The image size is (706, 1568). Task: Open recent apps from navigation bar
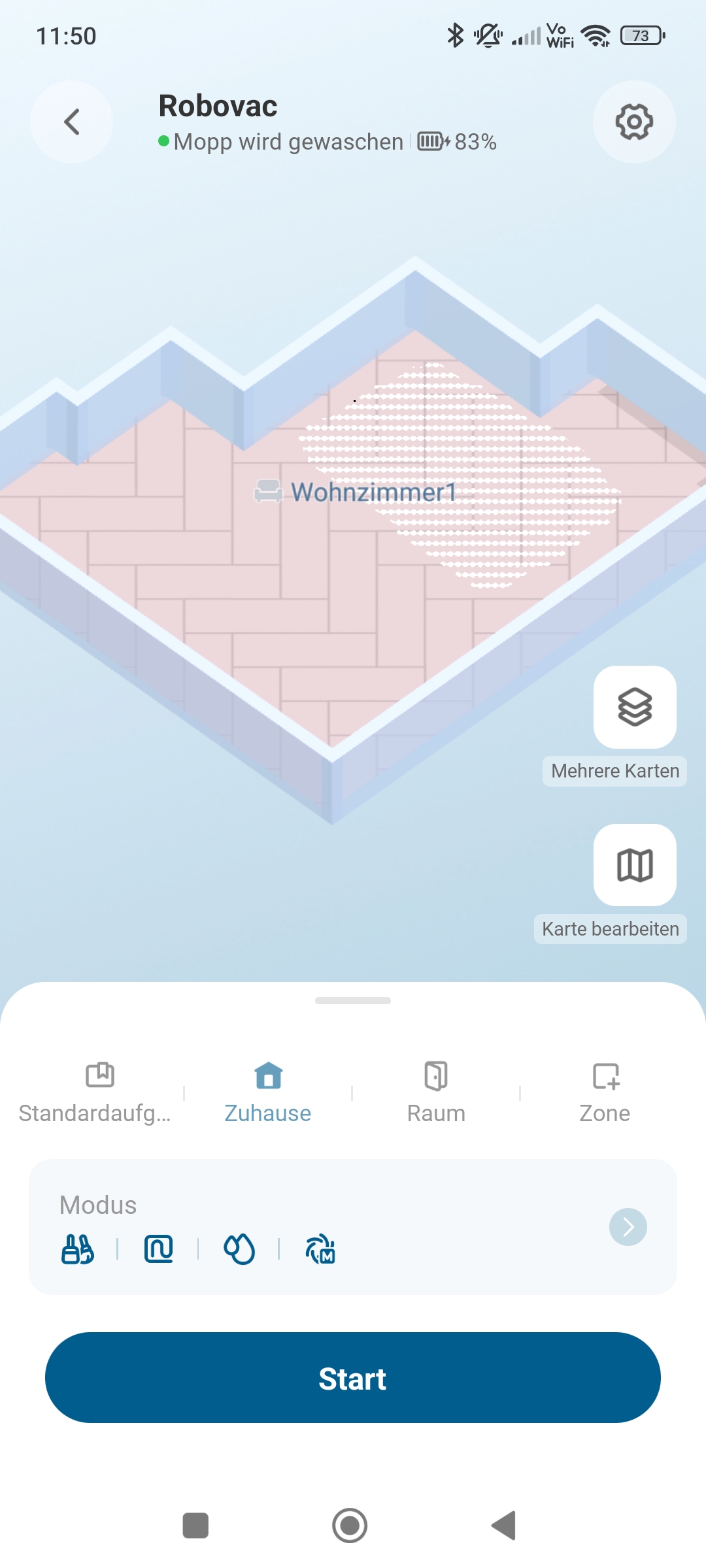(x=195, y=1526)
